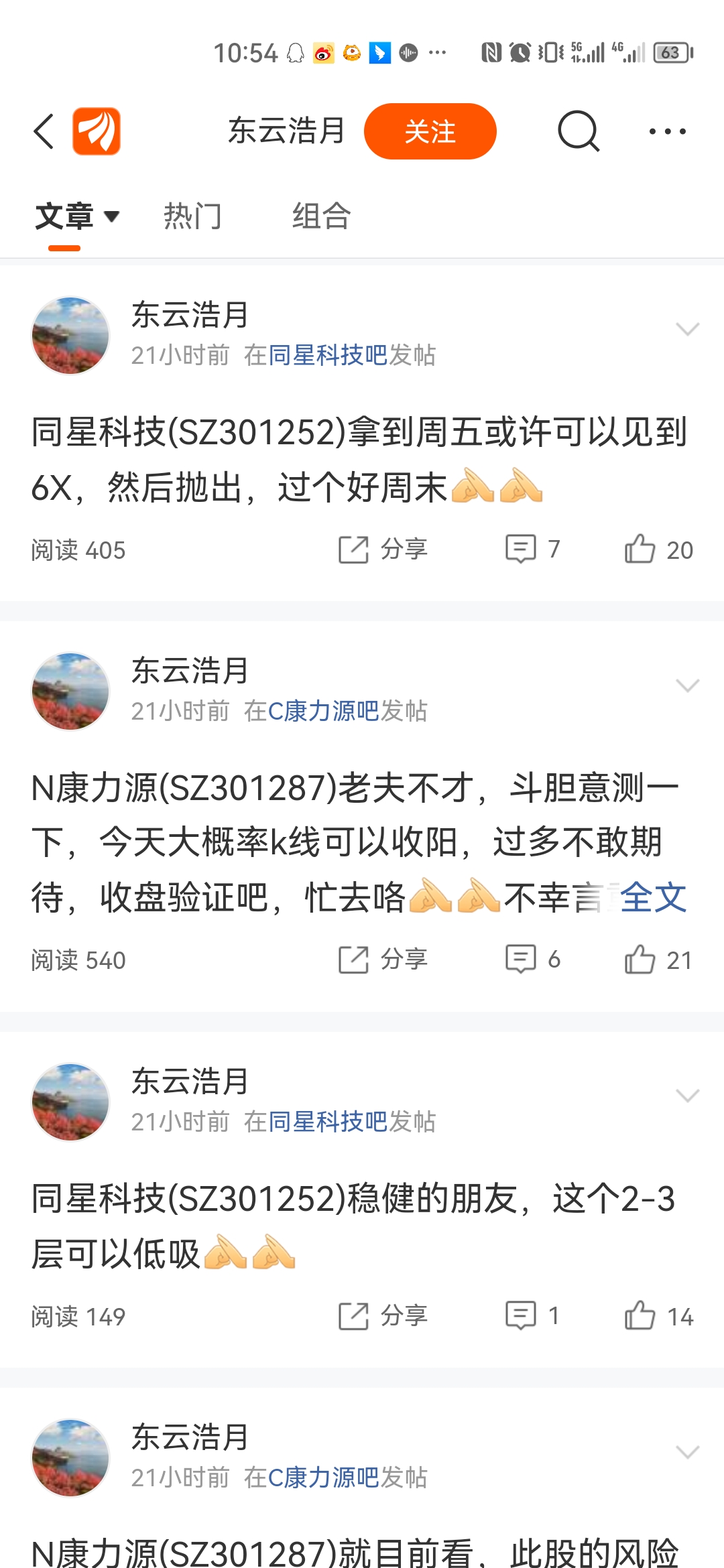Open the East Money app logo
The width and height of the screenshot is (724, 1568).
point(97,131)
